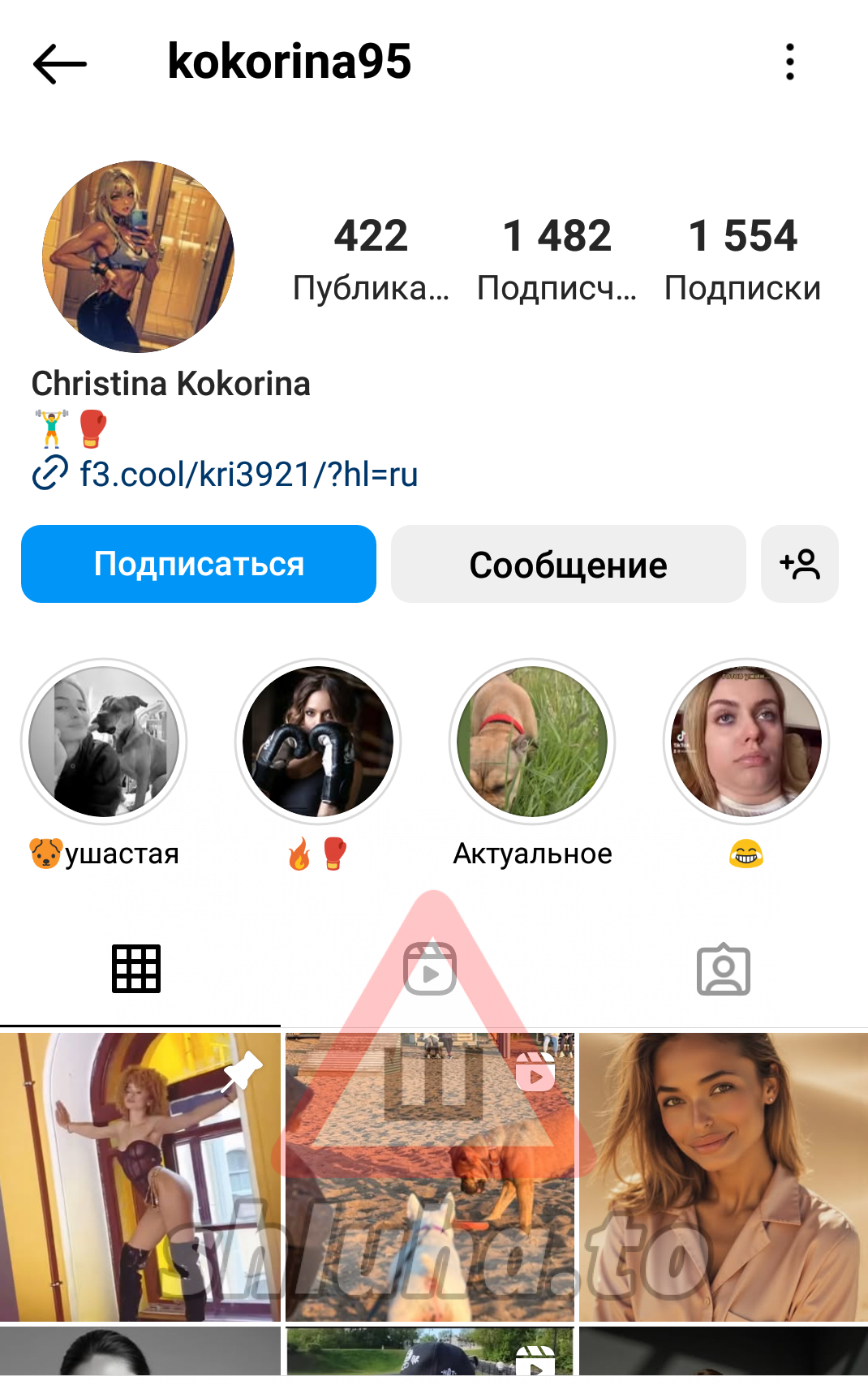View the profile picture of kokorina95
868x1385 pixels.
tap(138, 256)
